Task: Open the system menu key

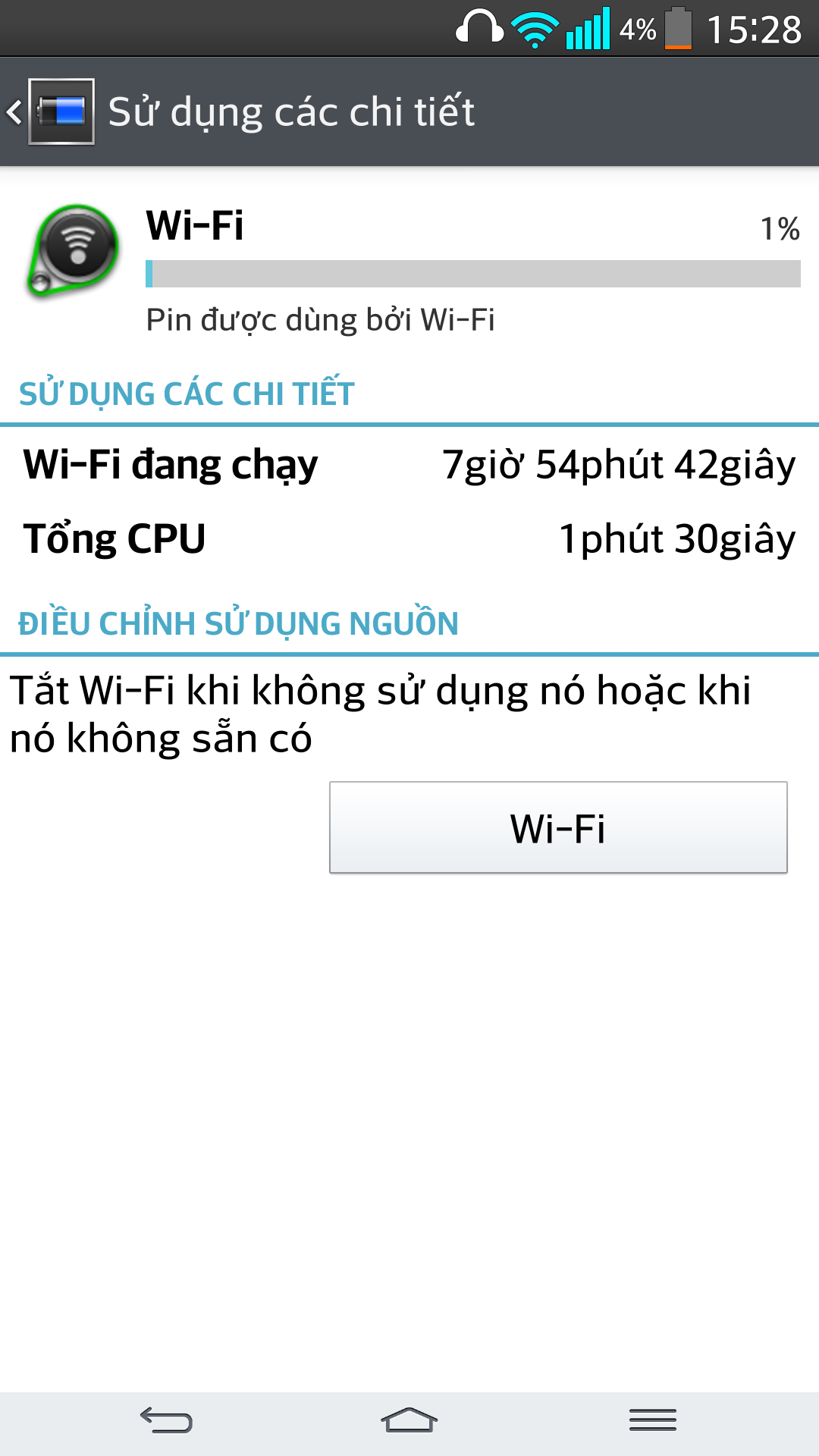Action: [x=653, y=1420]
